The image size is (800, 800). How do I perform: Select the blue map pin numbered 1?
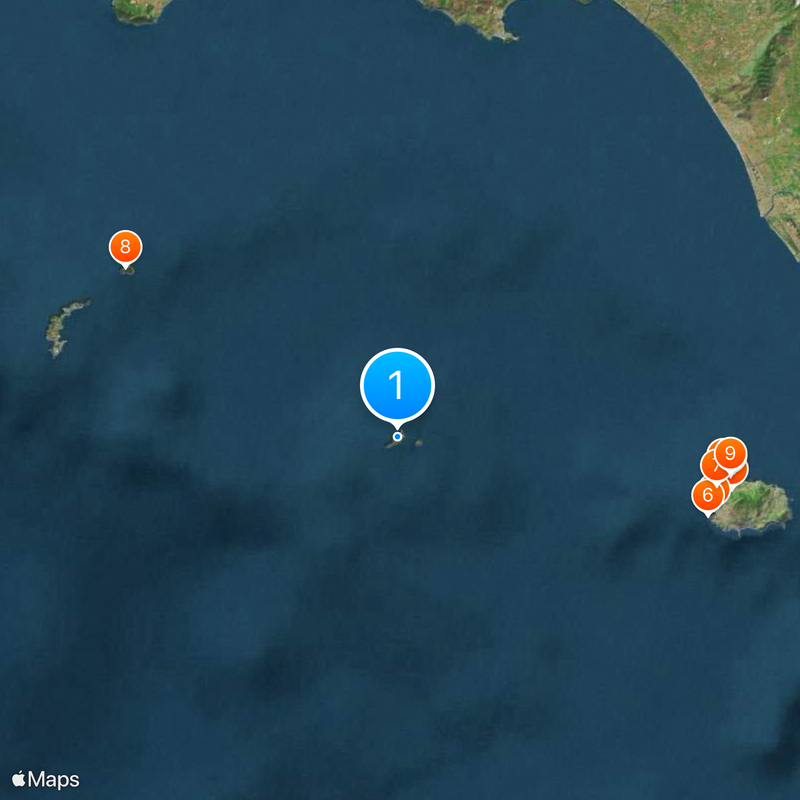397,385
